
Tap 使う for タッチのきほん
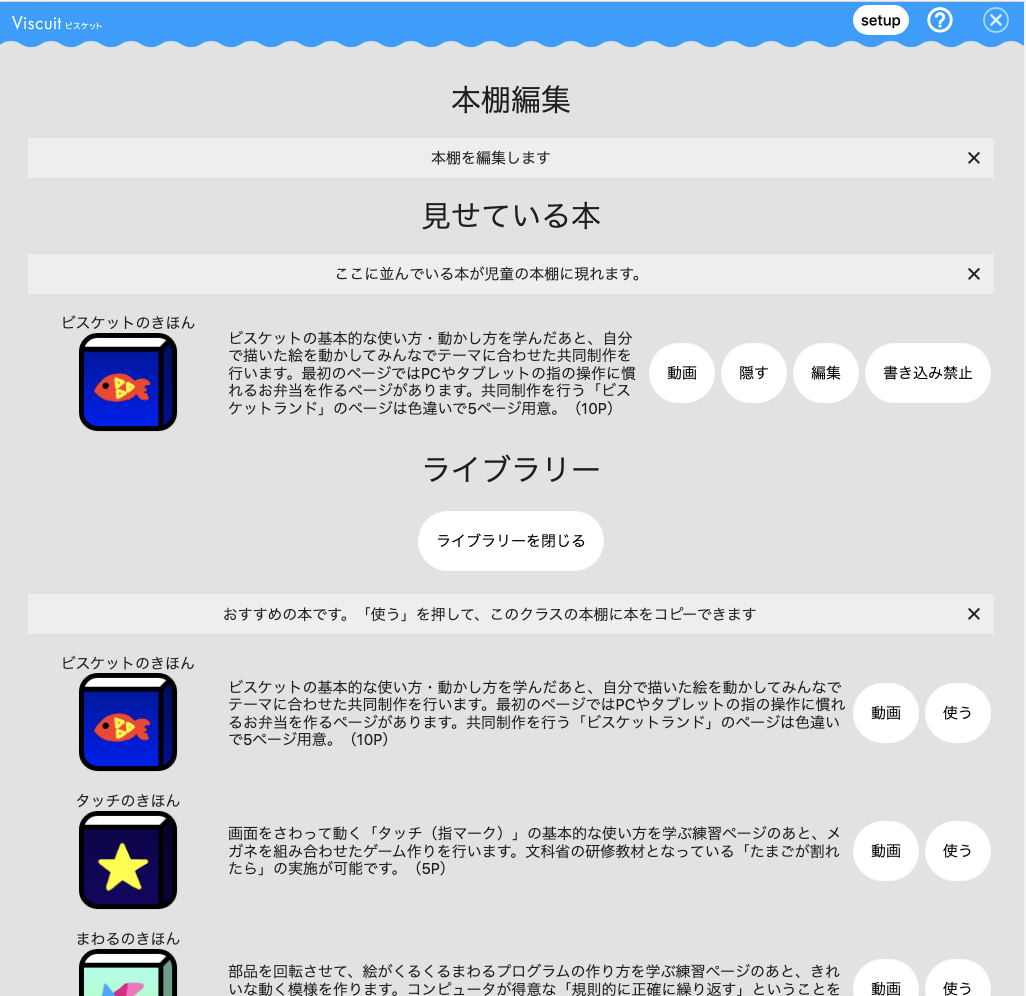(957, 851)
